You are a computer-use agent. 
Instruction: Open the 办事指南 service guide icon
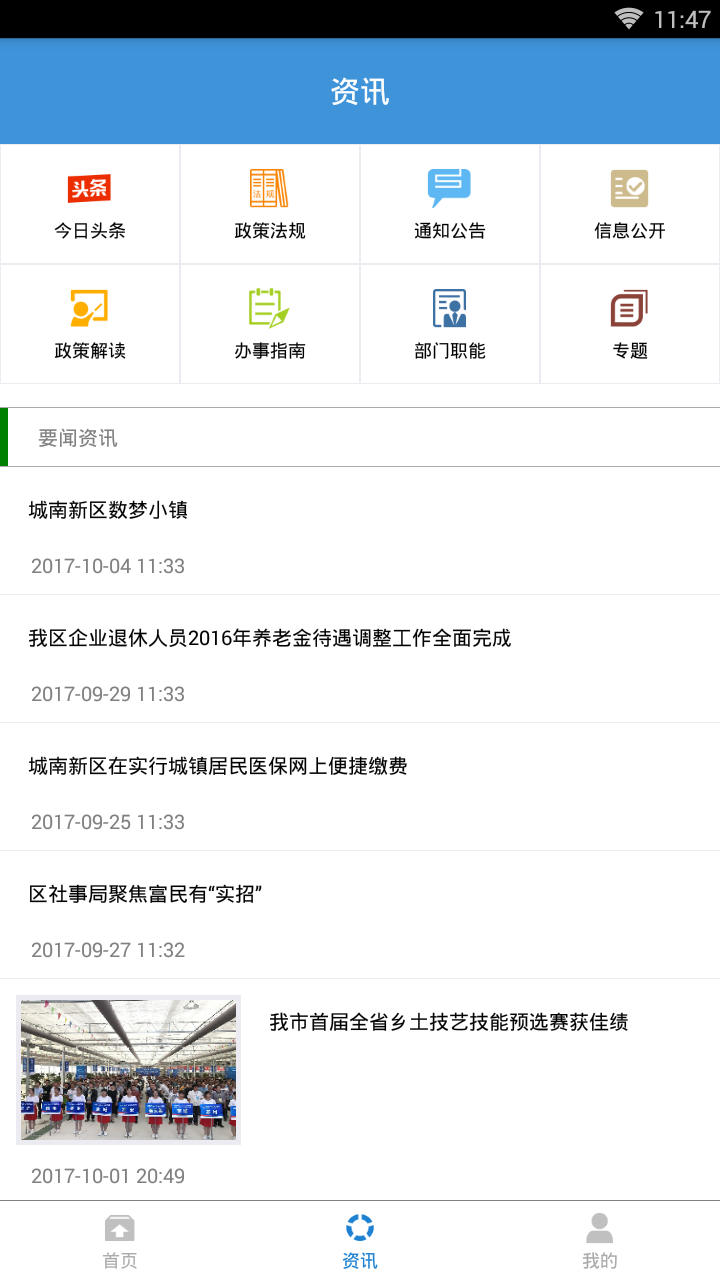[x=269, y=307]
